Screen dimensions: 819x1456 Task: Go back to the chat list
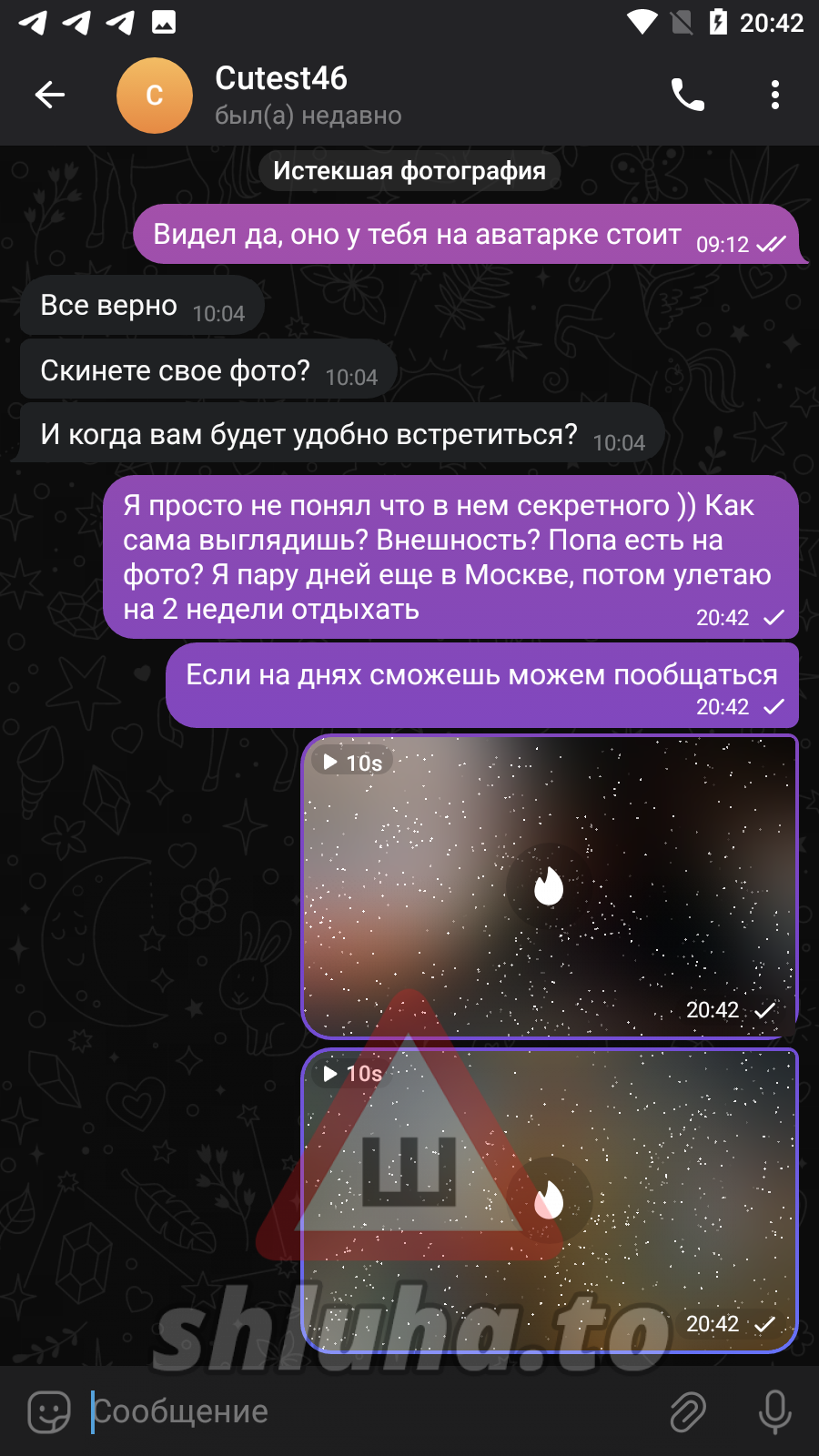[50, 95]
